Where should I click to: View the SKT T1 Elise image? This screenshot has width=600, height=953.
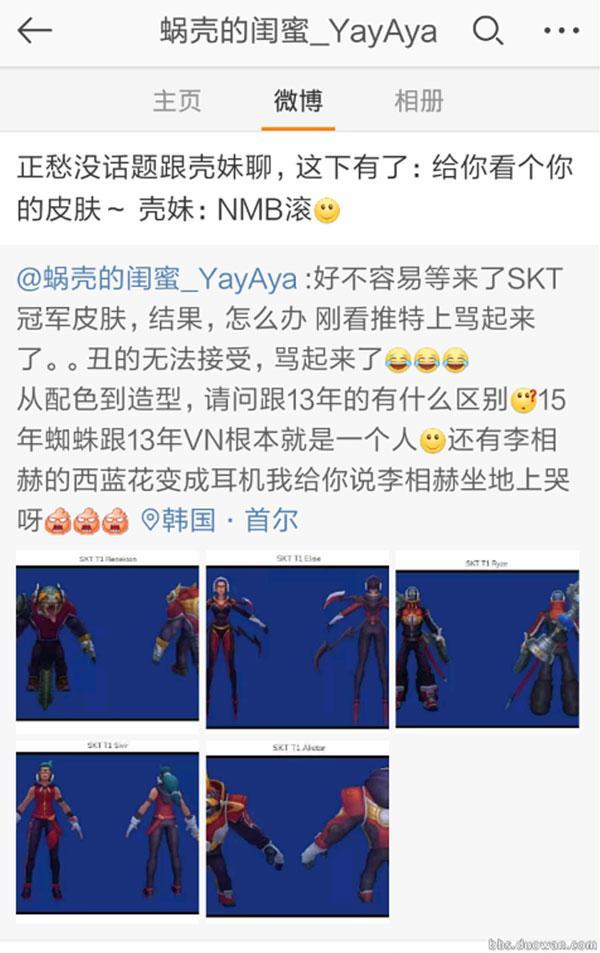point(297,637)
